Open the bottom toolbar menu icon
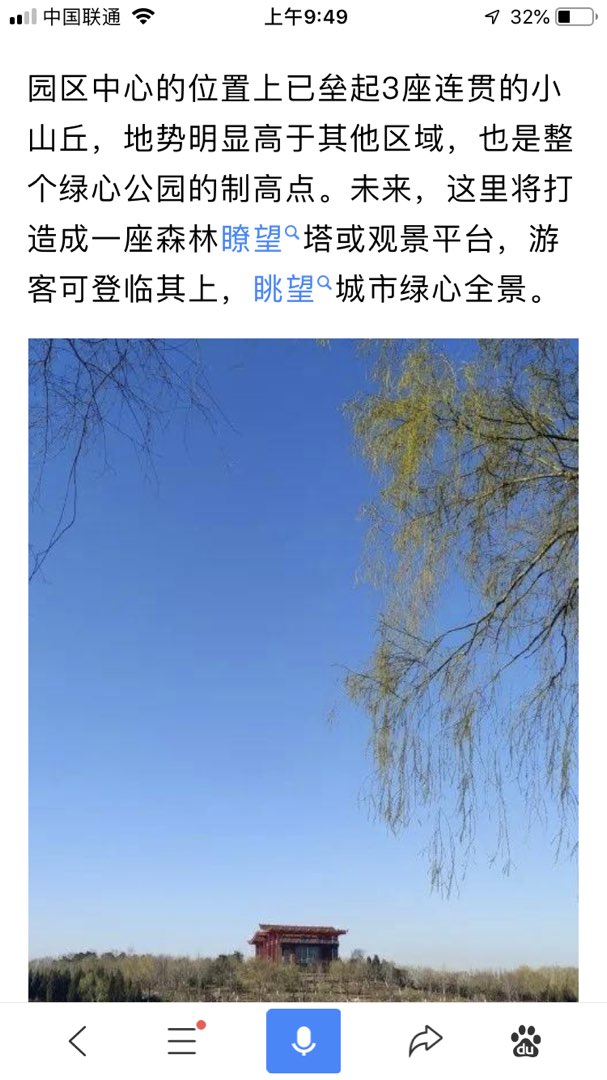Image resolution: width=607 pixels, height=1080 pixels. [182, 1041]
